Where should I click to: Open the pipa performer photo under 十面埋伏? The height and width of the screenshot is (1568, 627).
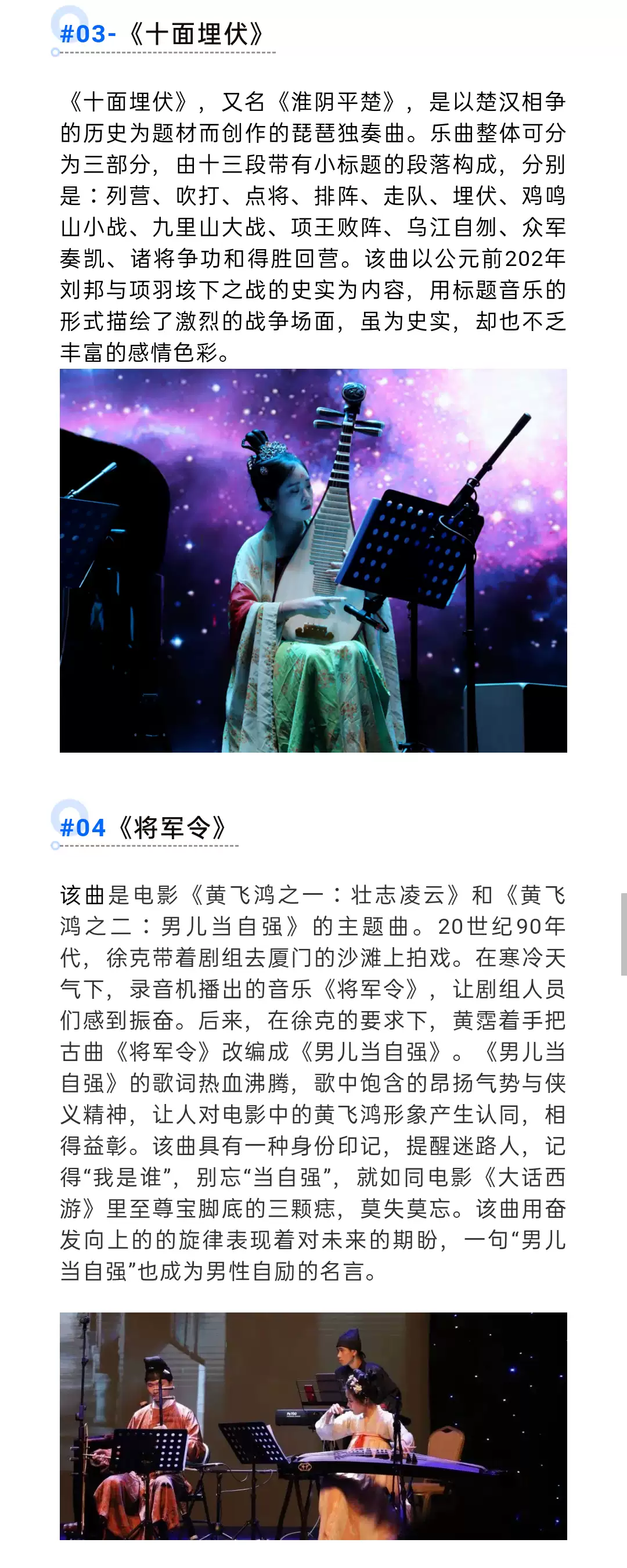coord(313,560)
